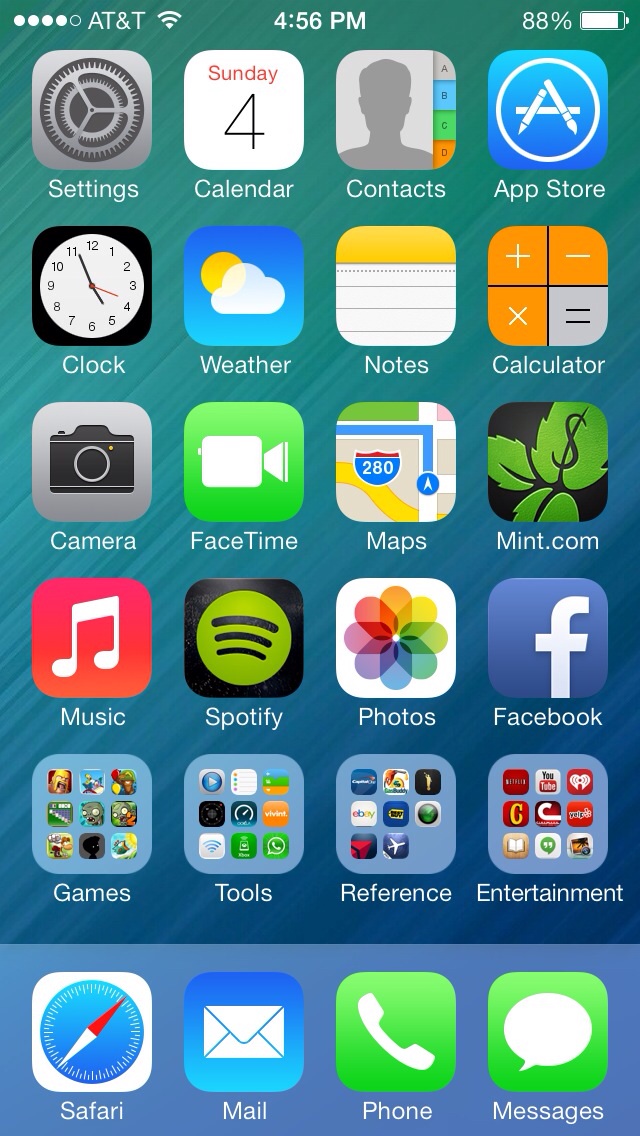The width and height of the screenshot is (640, 1136).
Task: Open the Settings app
Action: pyautogui.click(x=92, y=110)
